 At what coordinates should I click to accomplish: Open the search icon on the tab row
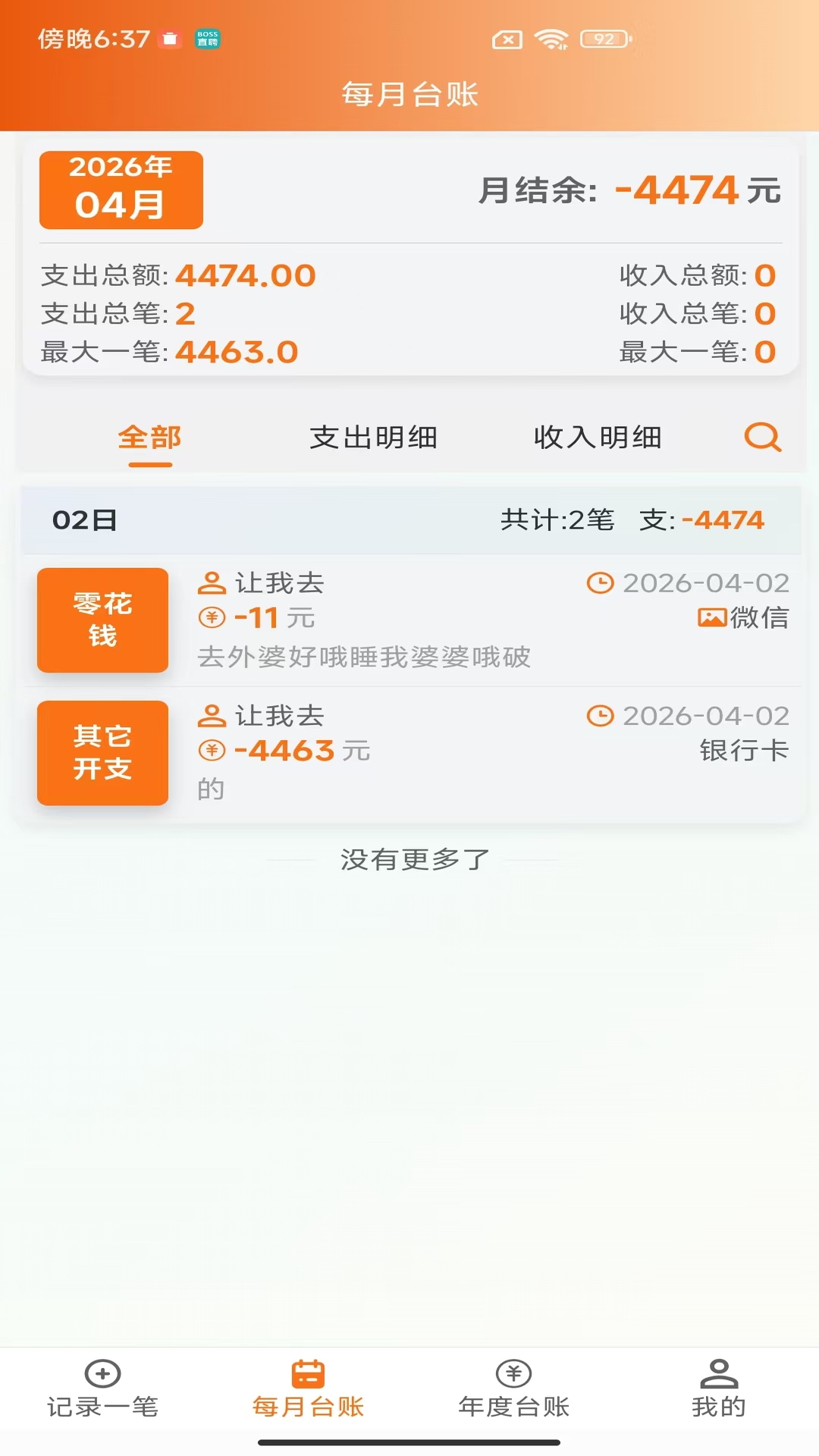pos(762,437)
